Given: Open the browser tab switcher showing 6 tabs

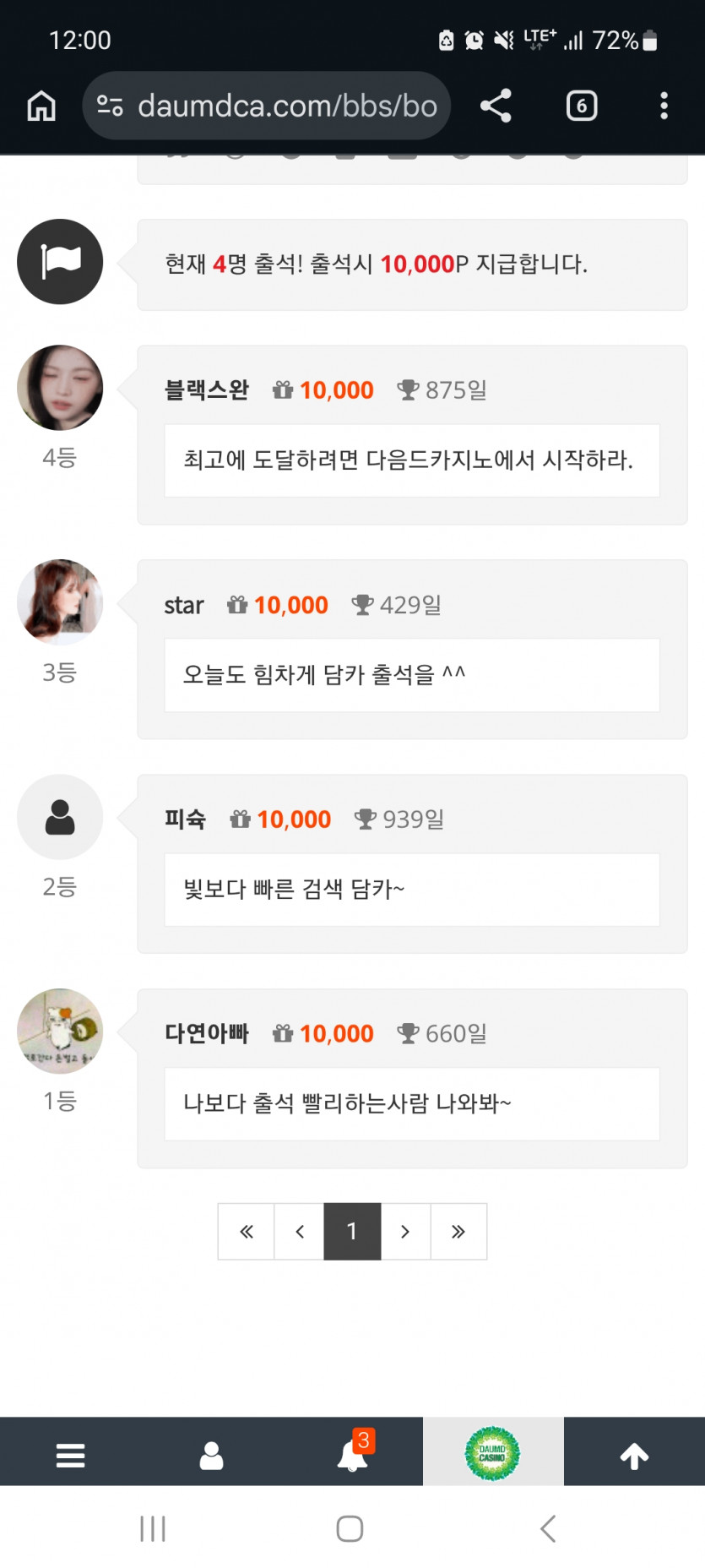Looking at the screenshot, I should (x=581, y=106).
